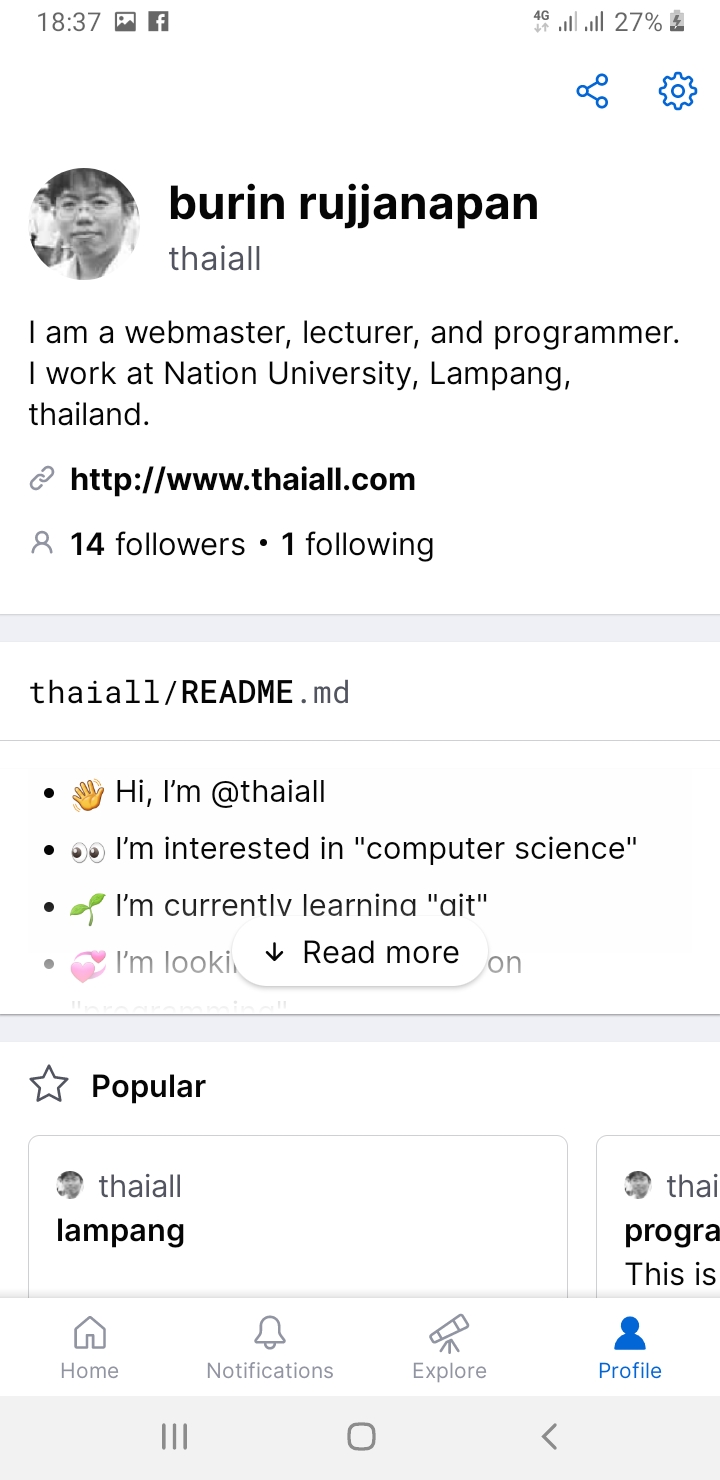
Task: View the 14 followers list
Action: point(157,544)
